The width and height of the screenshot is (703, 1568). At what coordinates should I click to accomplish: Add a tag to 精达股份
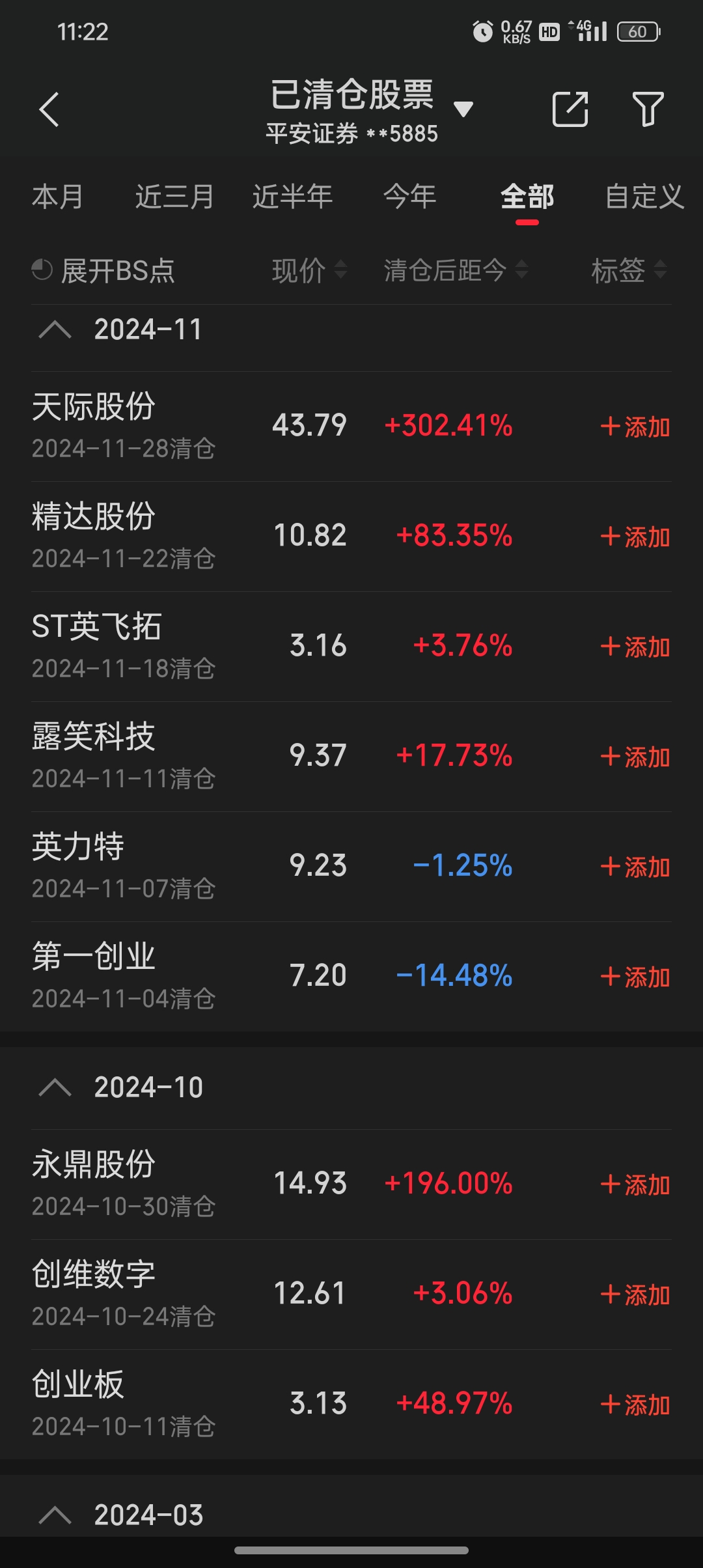pos(635,537)
